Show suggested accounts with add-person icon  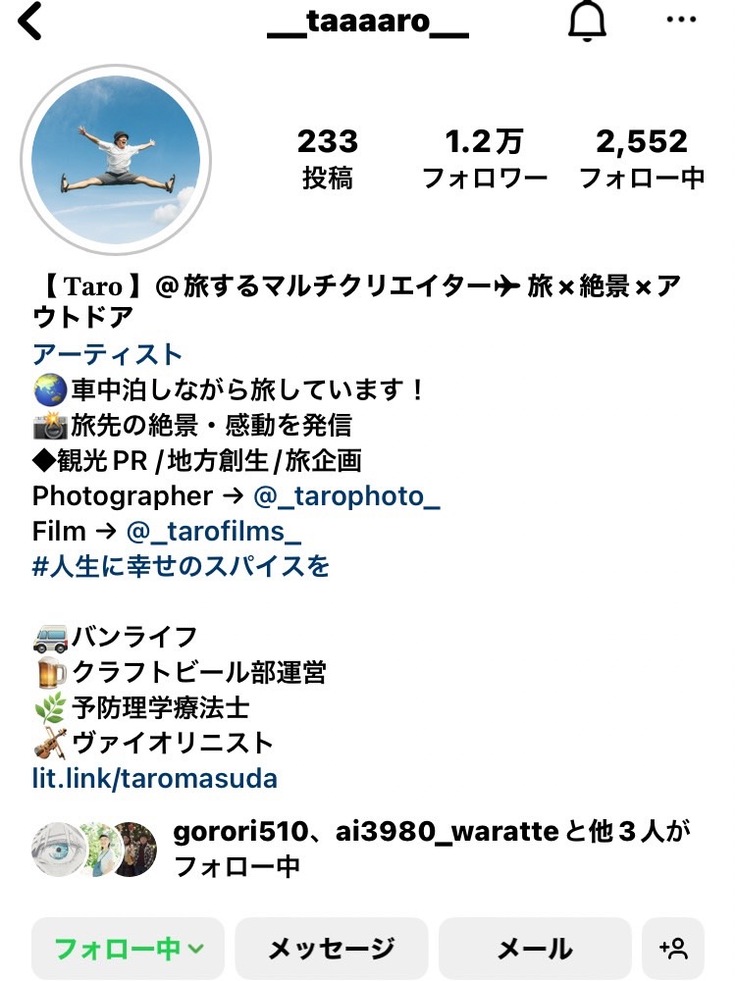pyautogui.click(x=673, y=948)
